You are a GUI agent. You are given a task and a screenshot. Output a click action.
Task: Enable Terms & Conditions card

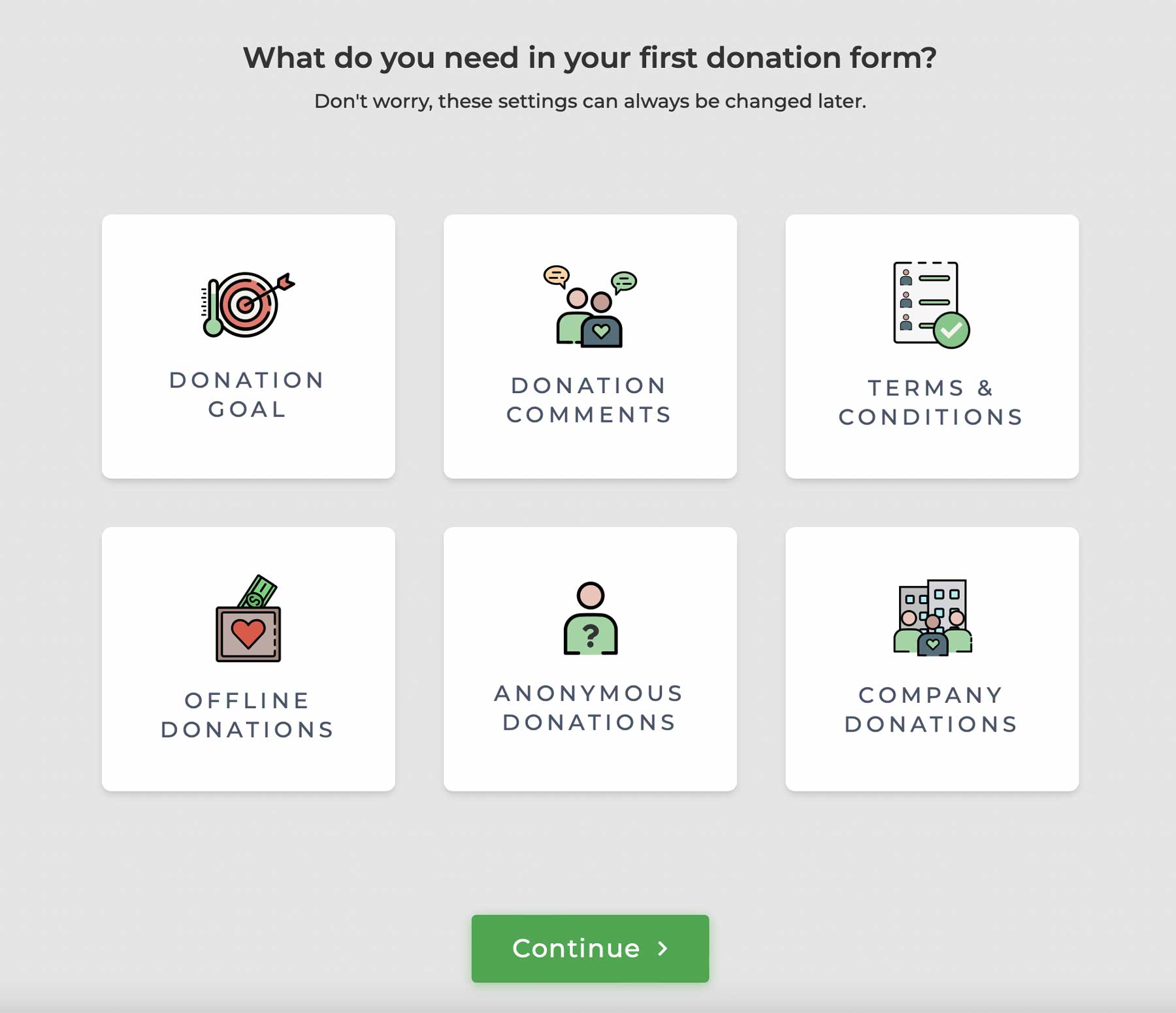[932, 346]
